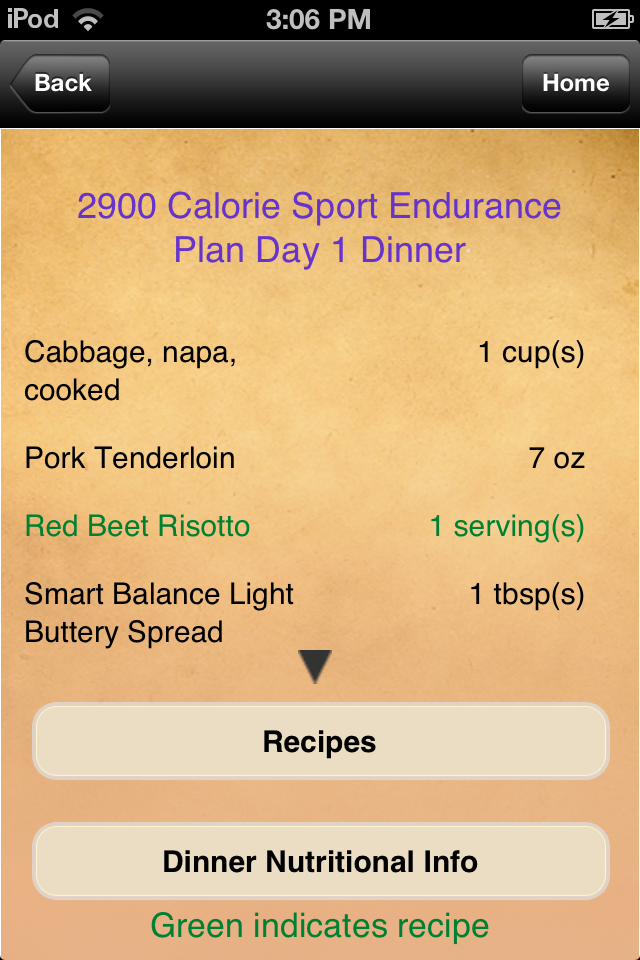Tap the down arrow for more items

(315, 667)
